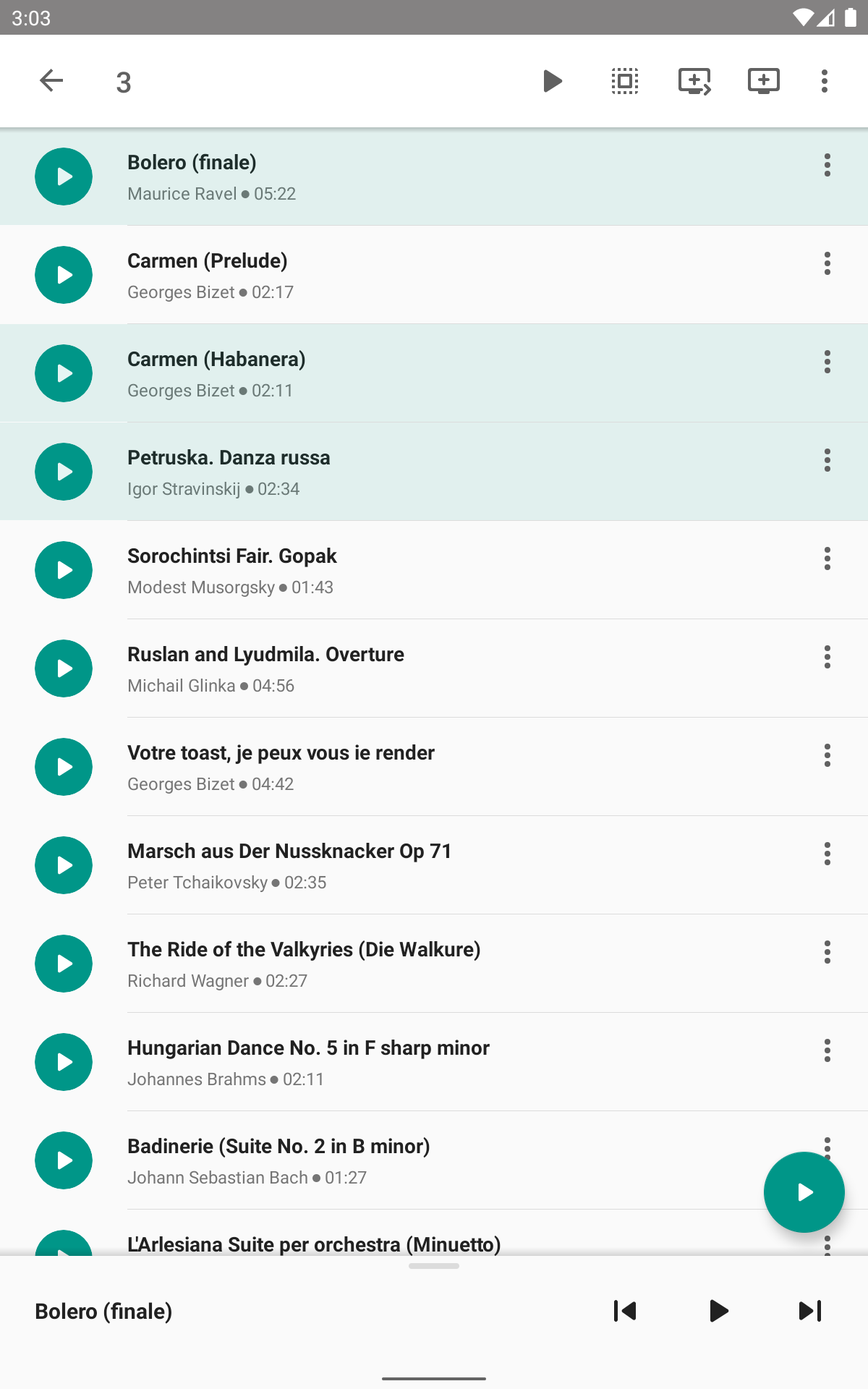
Task: Tap the play icon beside Marsch aus Der Nussknacker
Action: (64, 865)
